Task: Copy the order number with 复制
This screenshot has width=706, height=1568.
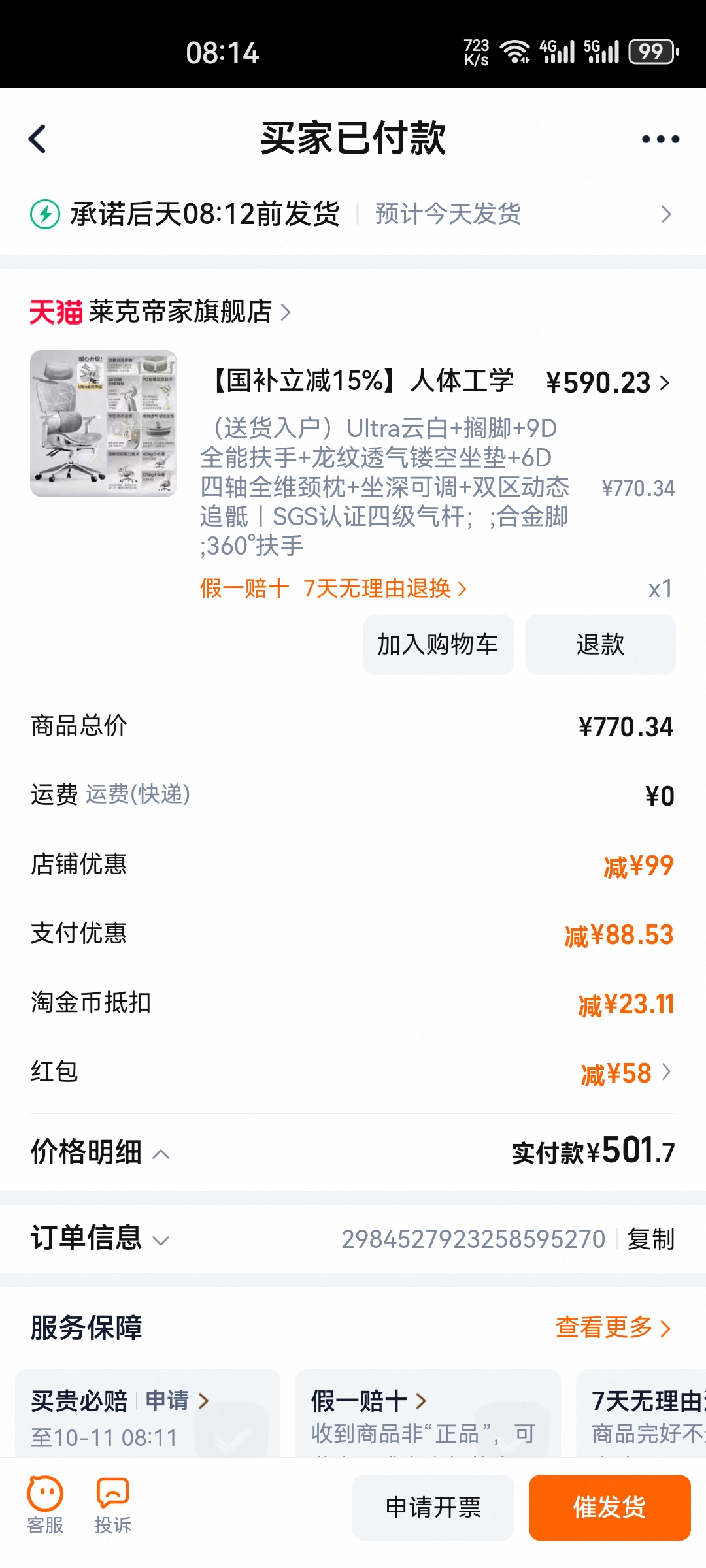Action: click(650, 1239)
